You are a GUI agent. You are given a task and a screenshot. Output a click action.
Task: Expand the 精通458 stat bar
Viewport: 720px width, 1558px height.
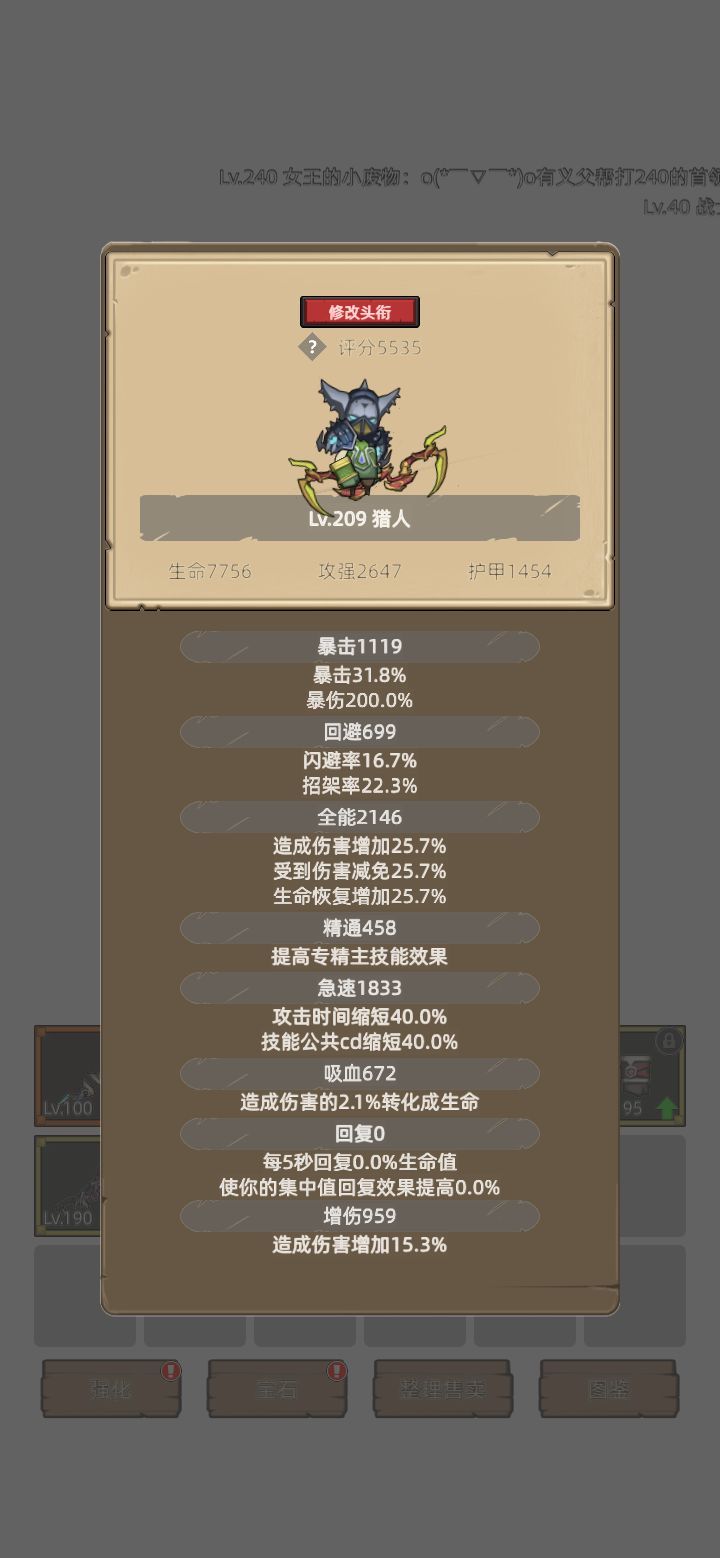[360, 928]
